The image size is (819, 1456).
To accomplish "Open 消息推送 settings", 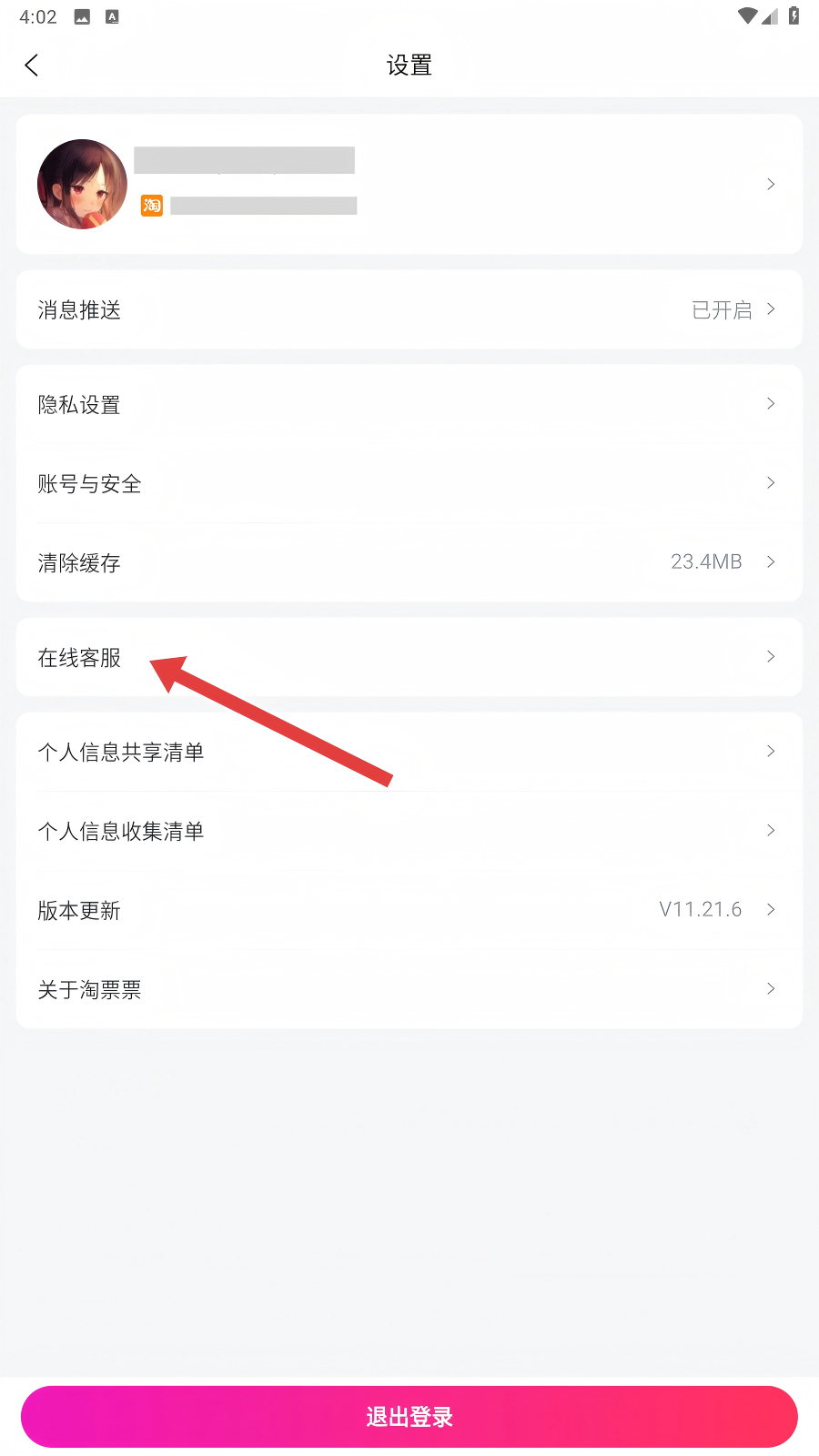I will pyautogui.click(x=409, y=309).
